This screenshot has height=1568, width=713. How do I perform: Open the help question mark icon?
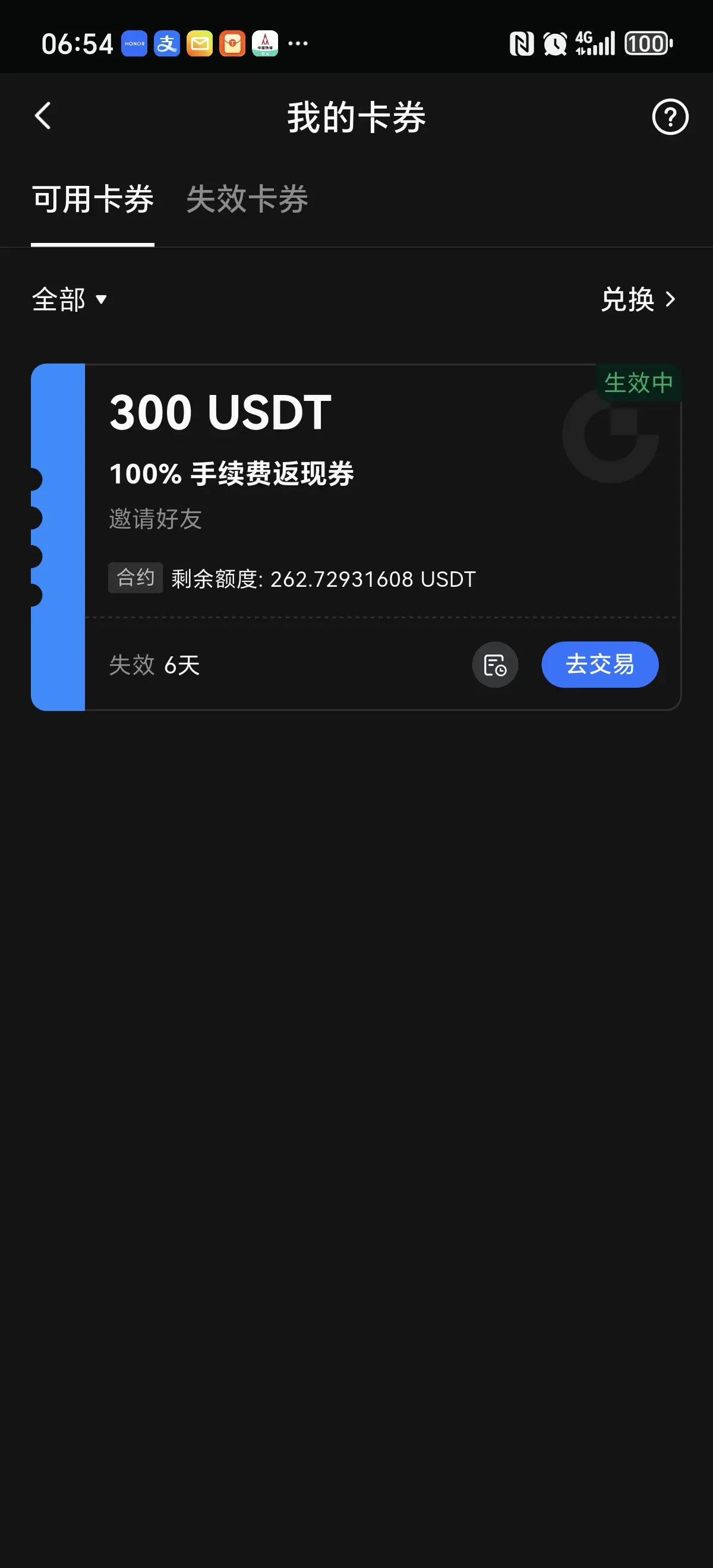[x=670, y=118]
